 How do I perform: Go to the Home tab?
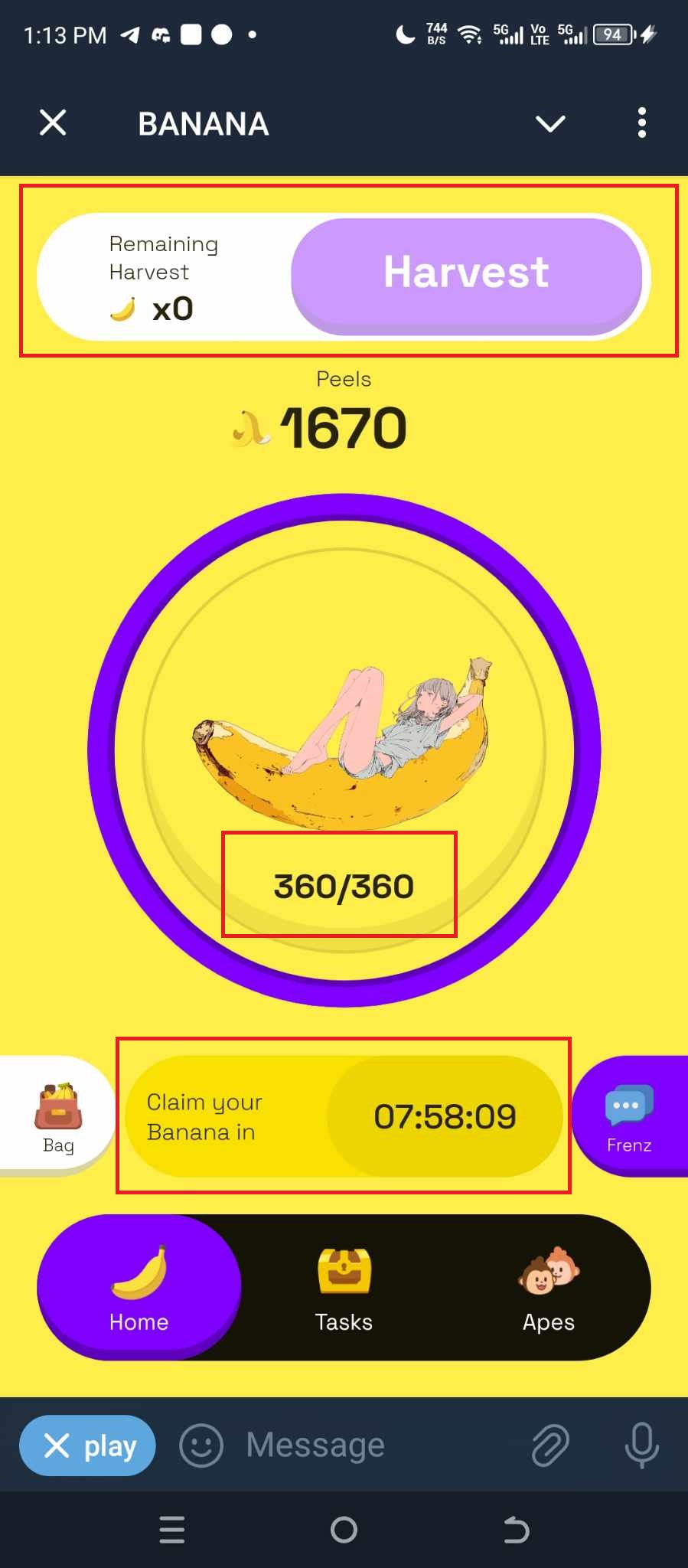[139, 1287]
